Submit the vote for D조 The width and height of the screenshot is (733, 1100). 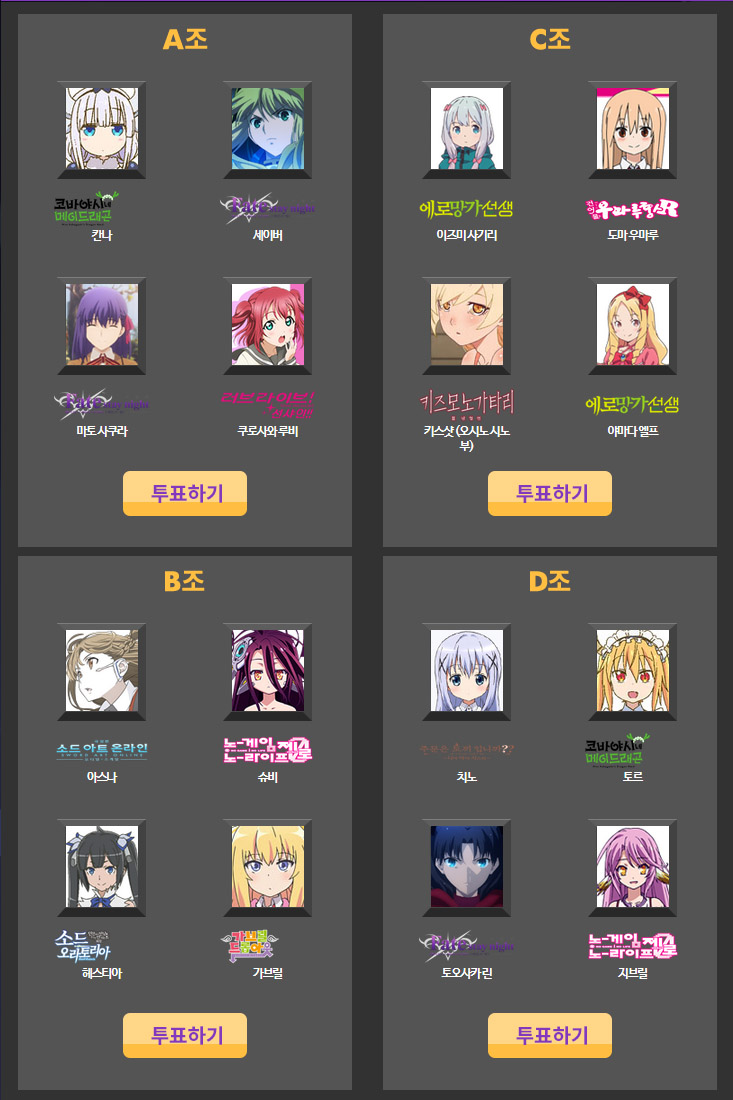tap(550, 1035)
